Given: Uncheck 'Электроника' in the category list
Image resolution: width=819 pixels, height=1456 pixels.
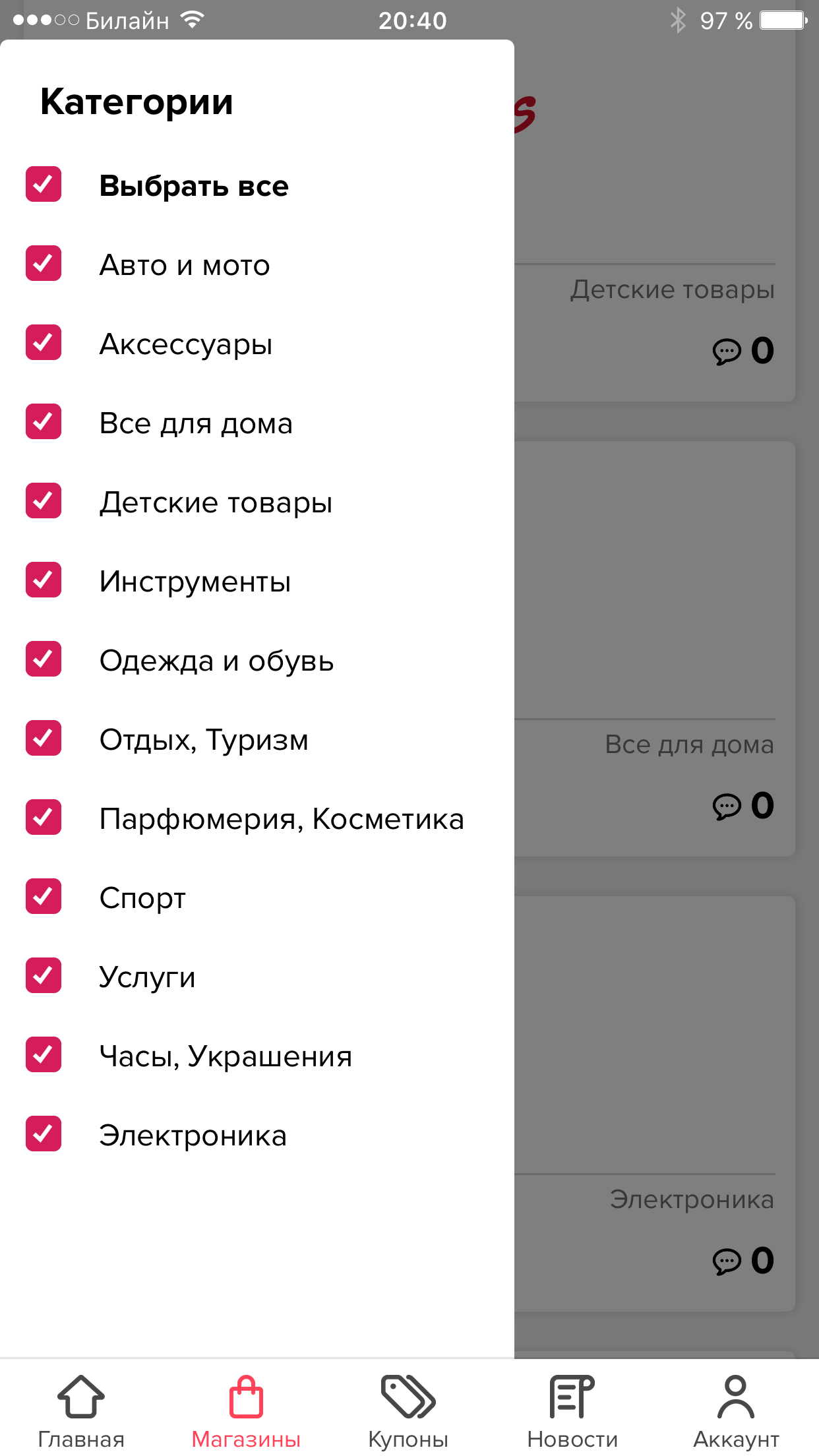Looking at the screenshot, I should point(44,1134).
